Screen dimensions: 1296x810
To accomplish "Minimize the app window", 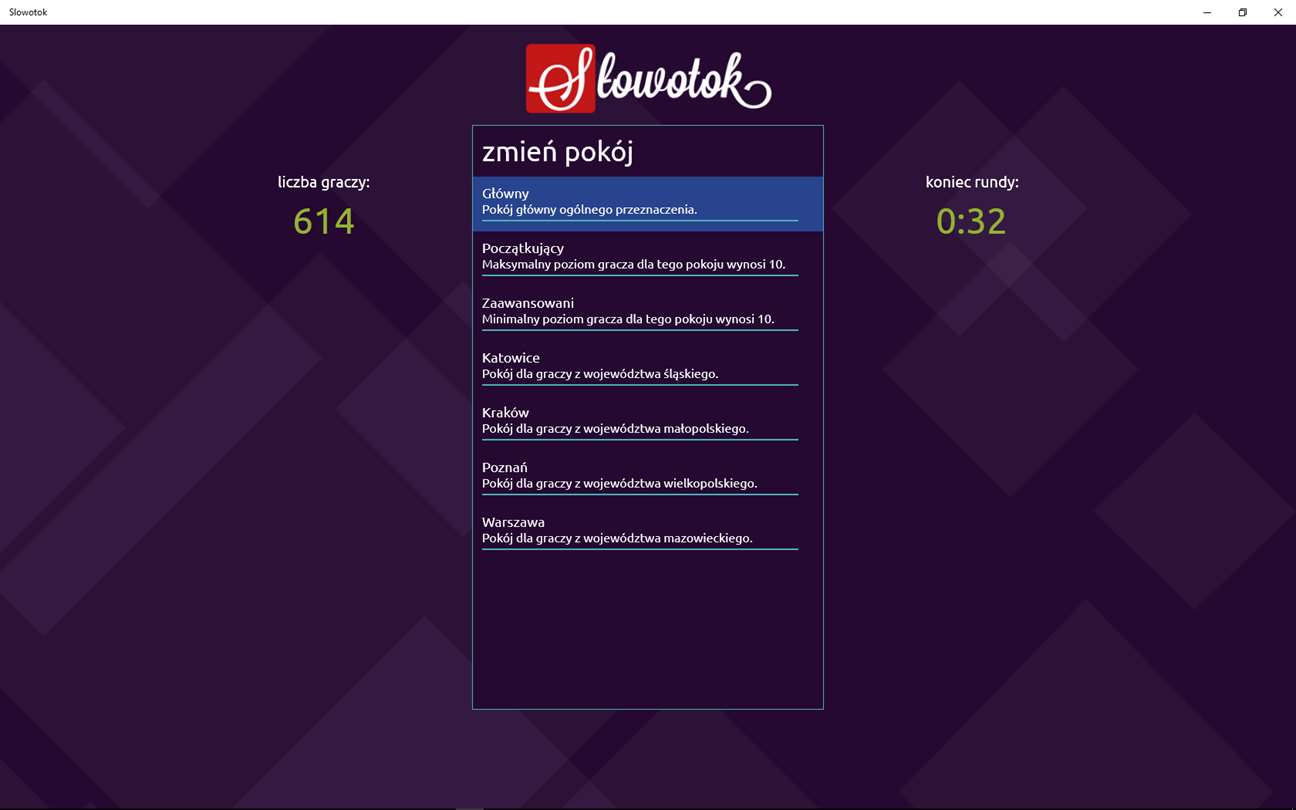I will coord(1207,12).
